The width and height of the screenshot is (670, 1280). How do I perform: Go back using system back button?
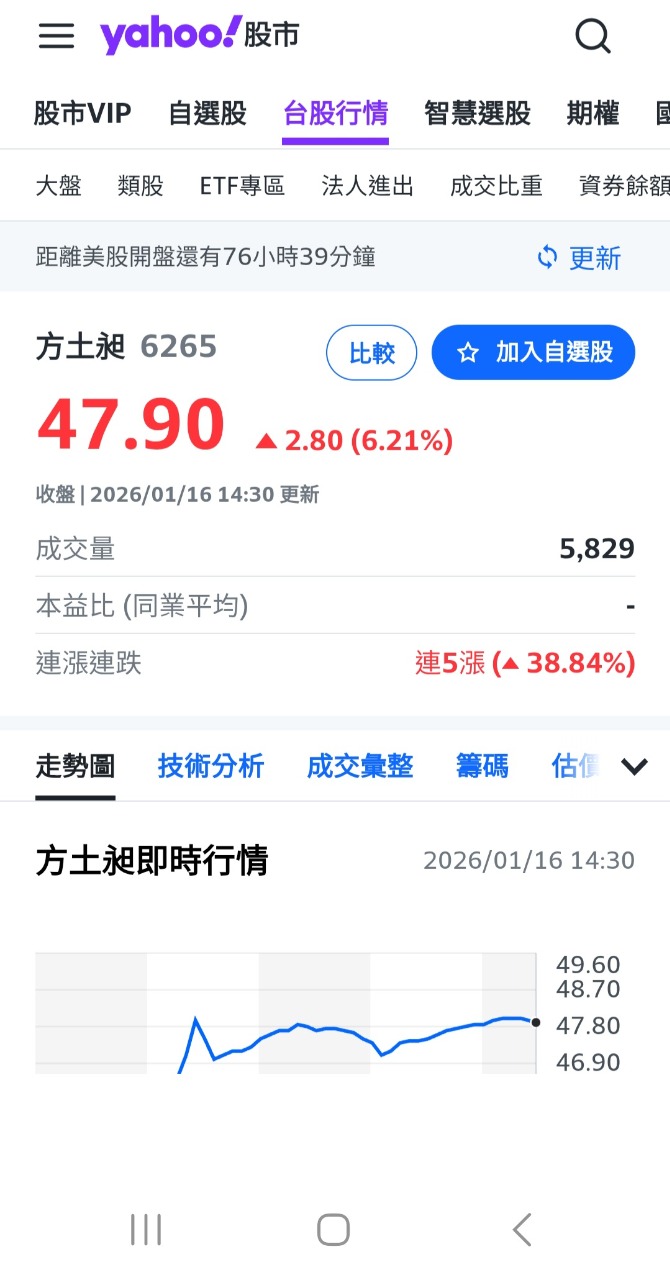[x=521, y=1230]
